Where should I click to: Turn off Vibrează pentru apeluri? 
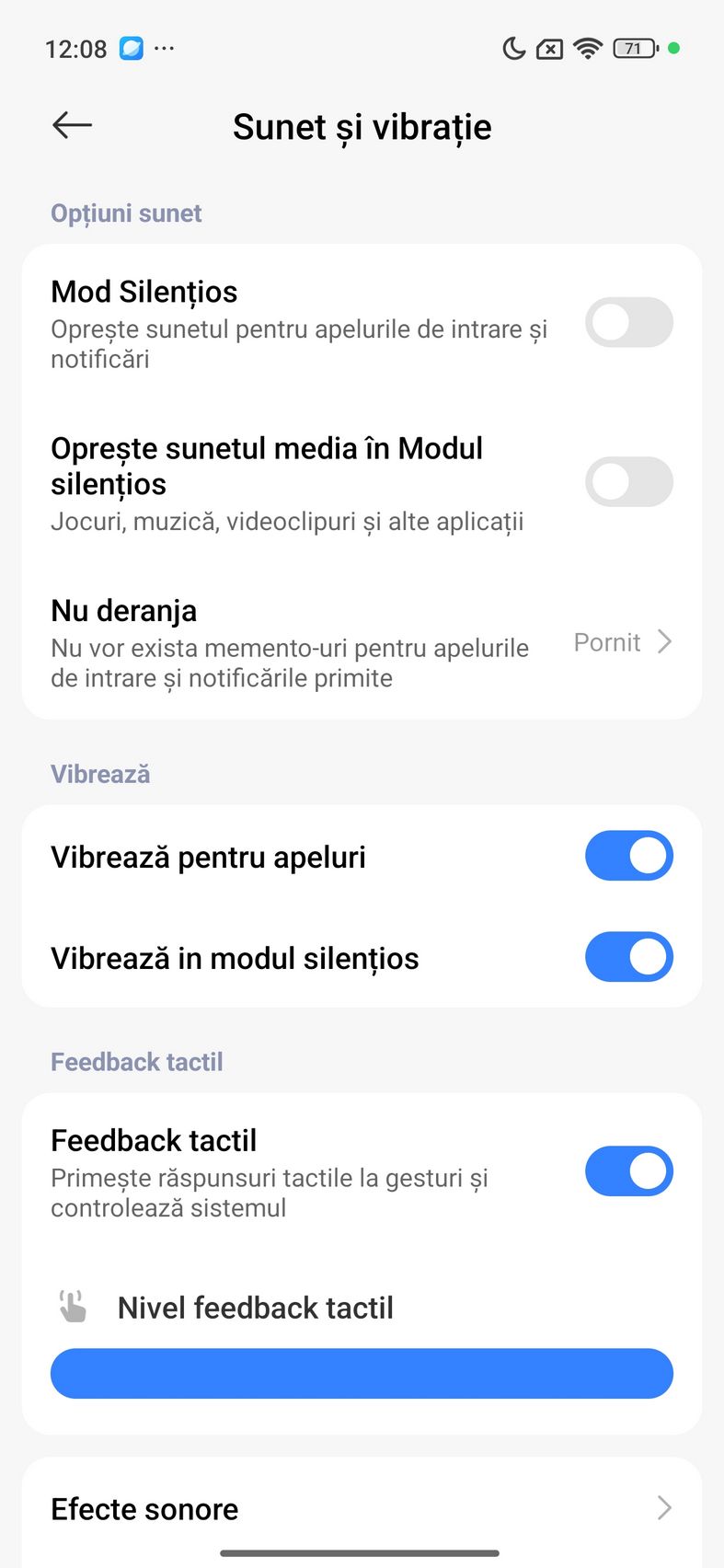628,856
